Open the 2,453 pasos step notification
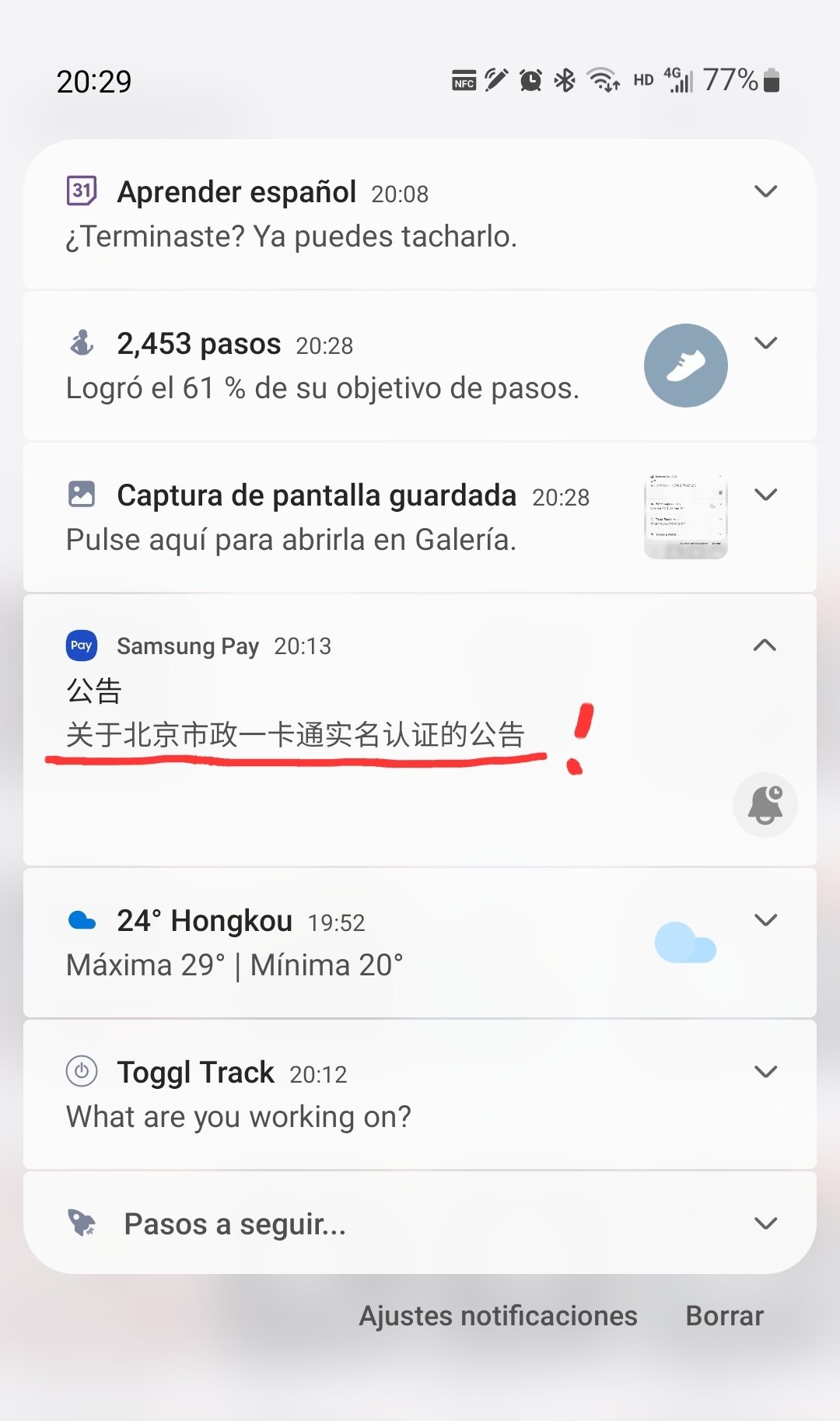 click(x=420, y=366)
